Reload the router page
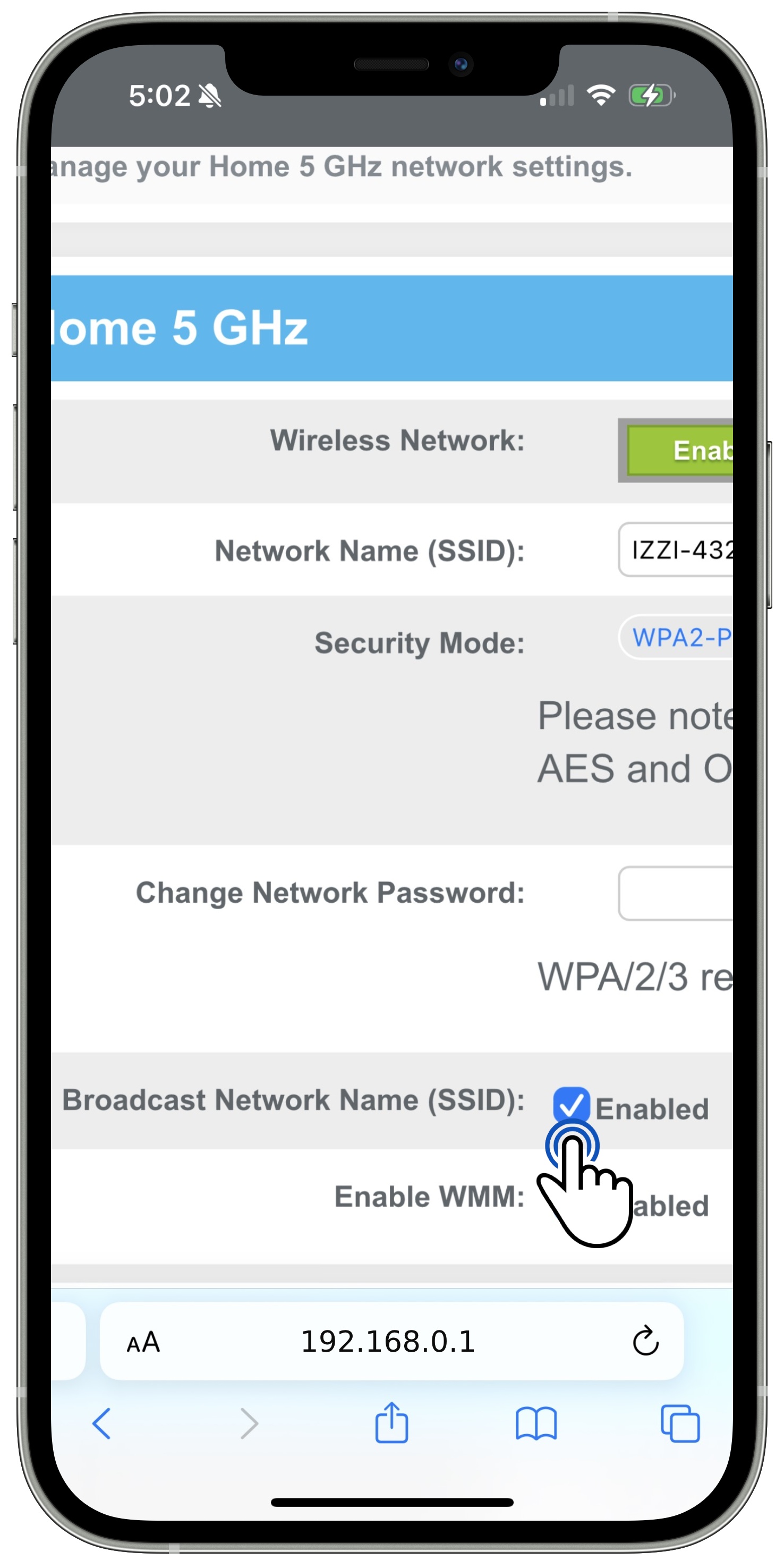The width and height of the screenshot is (784, 1560). pyautogui.click(x=645, y=1342)
